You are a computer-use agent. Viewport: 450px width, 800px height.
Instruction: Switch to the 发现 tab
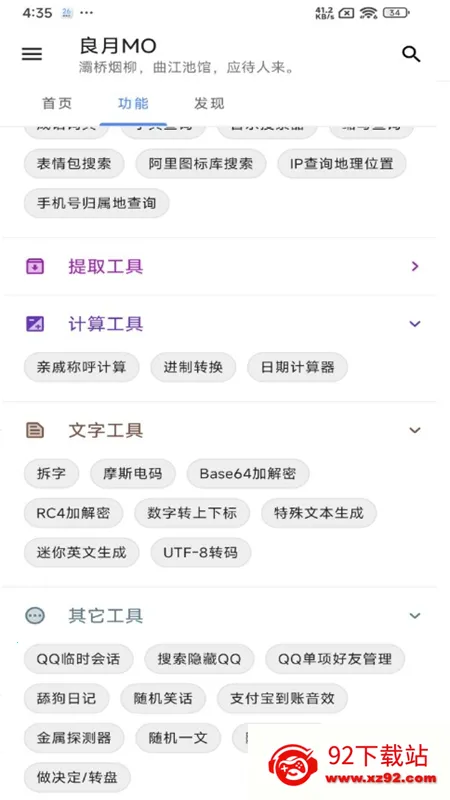pos(209,104)
